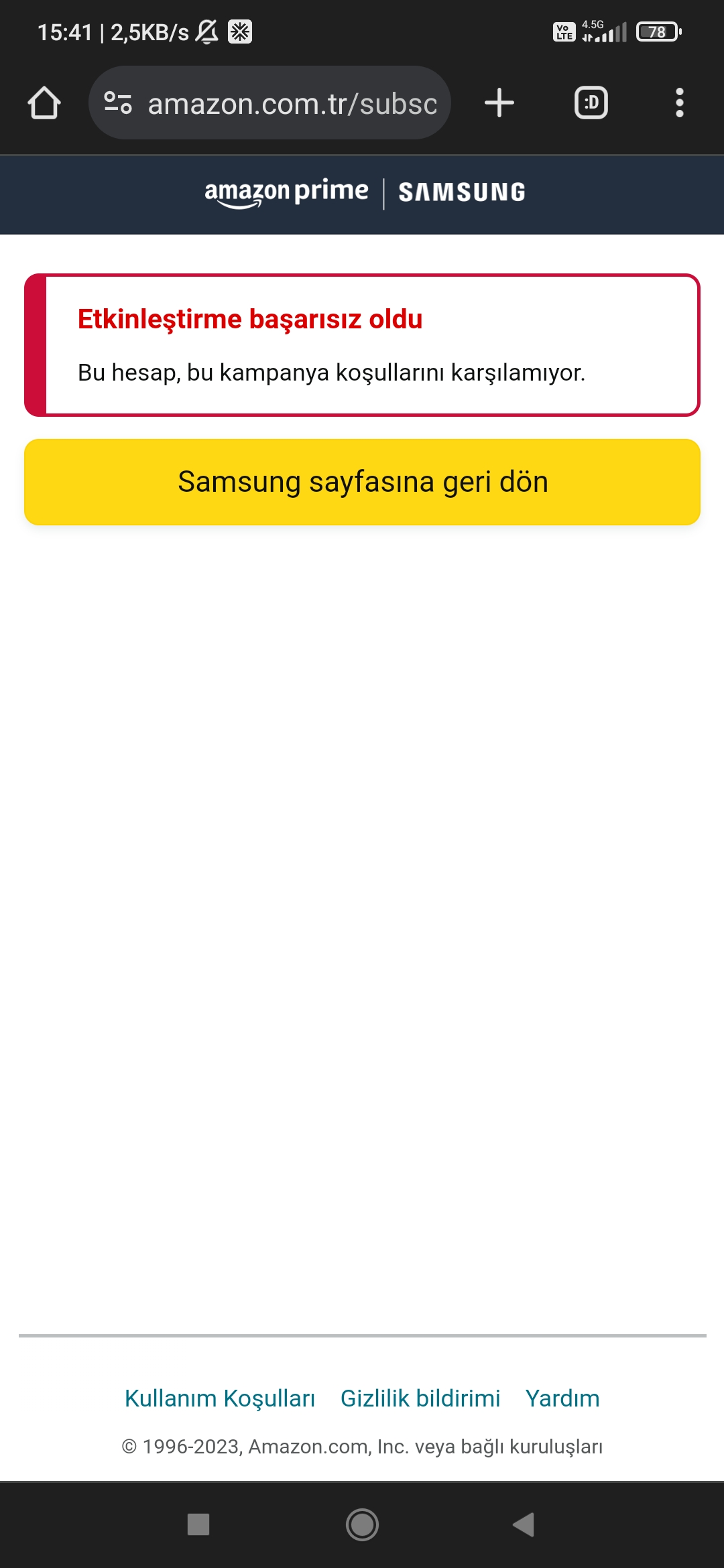The image size is (724, 1568).
Task: Open Gizlilik bildirimi link
Action: point(420,1398)
